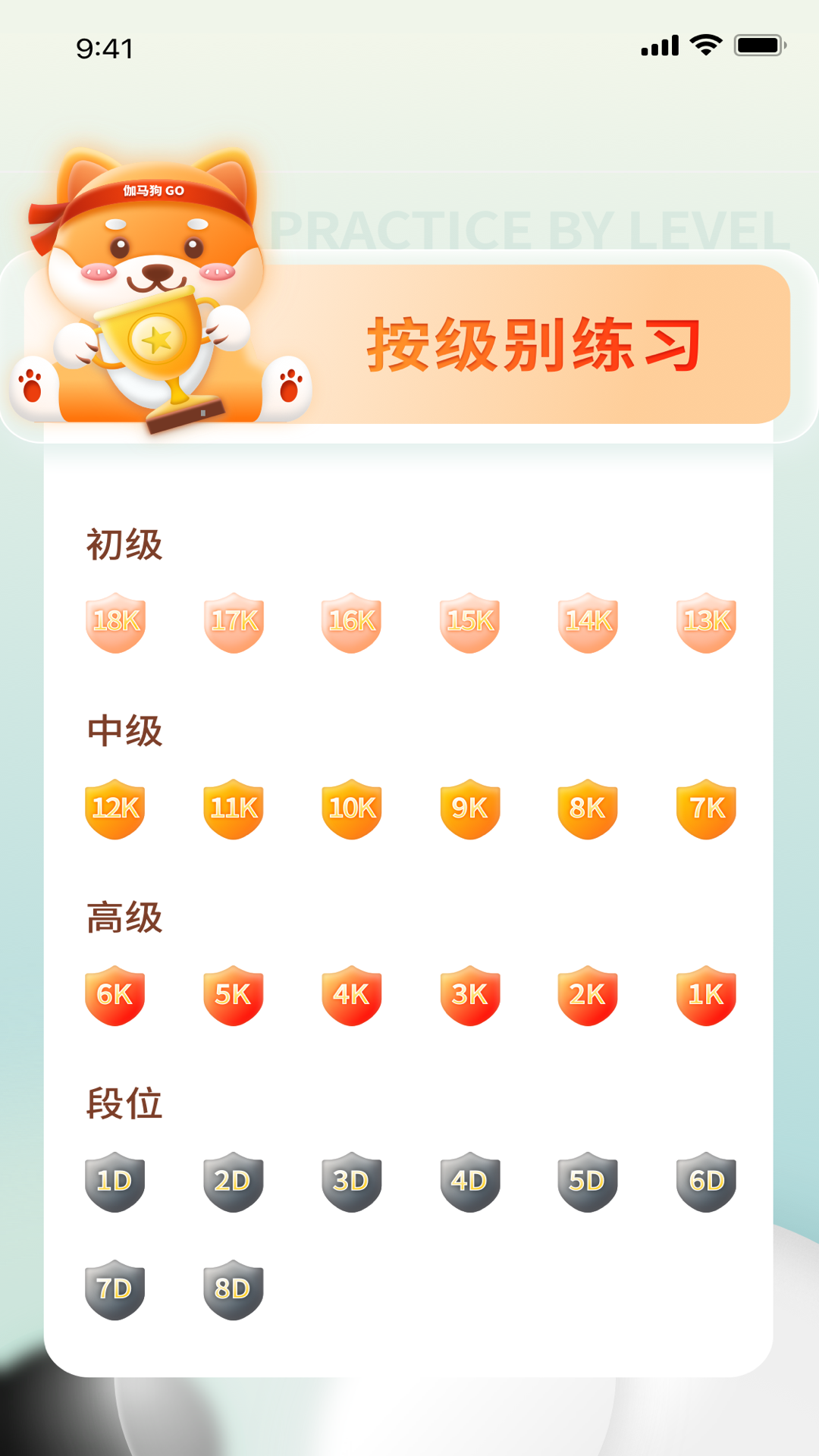Viewport: 819px width, 1456px height.
Task: Tap the 15K beginner badge
Action: (470, 622)
